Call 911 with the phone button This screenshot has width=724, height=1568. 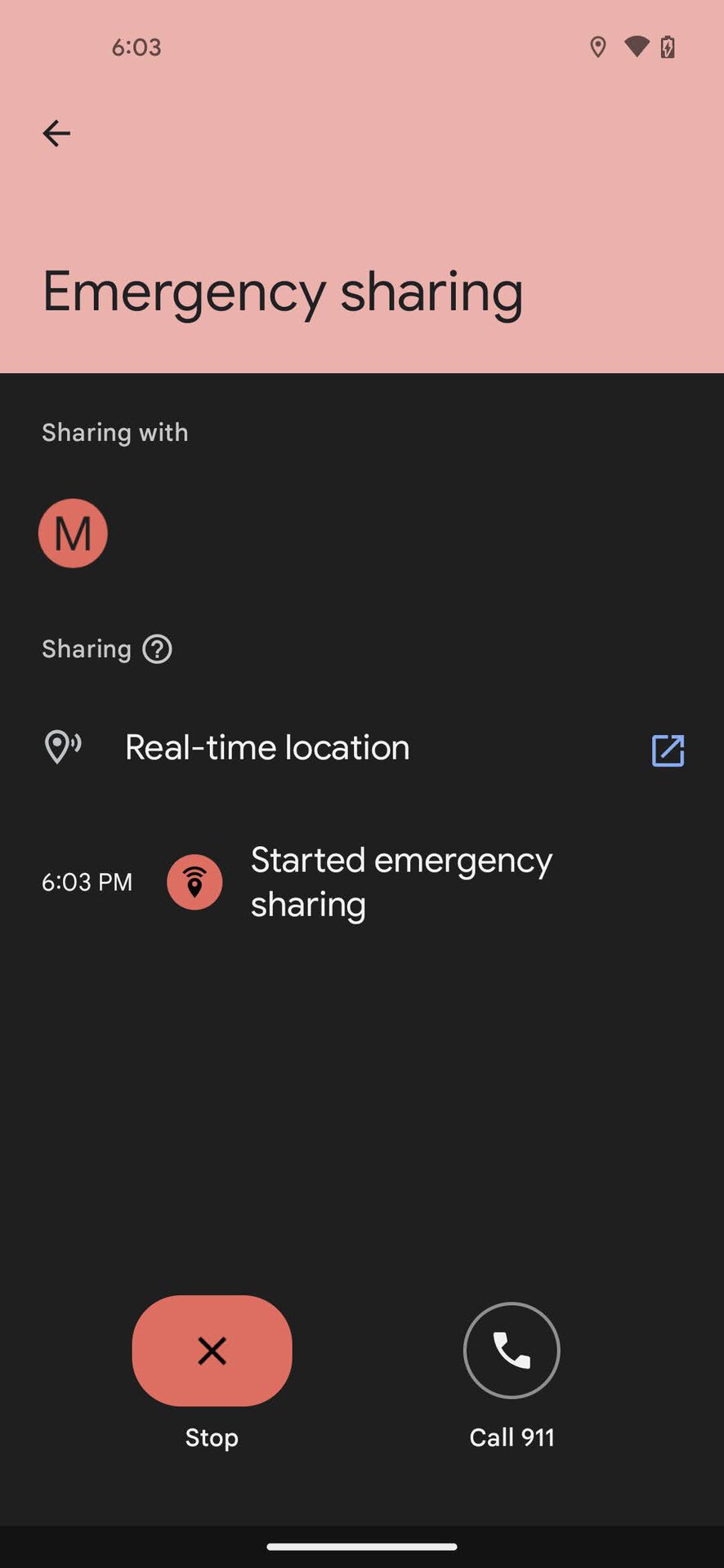click(x=512, y=1351)
